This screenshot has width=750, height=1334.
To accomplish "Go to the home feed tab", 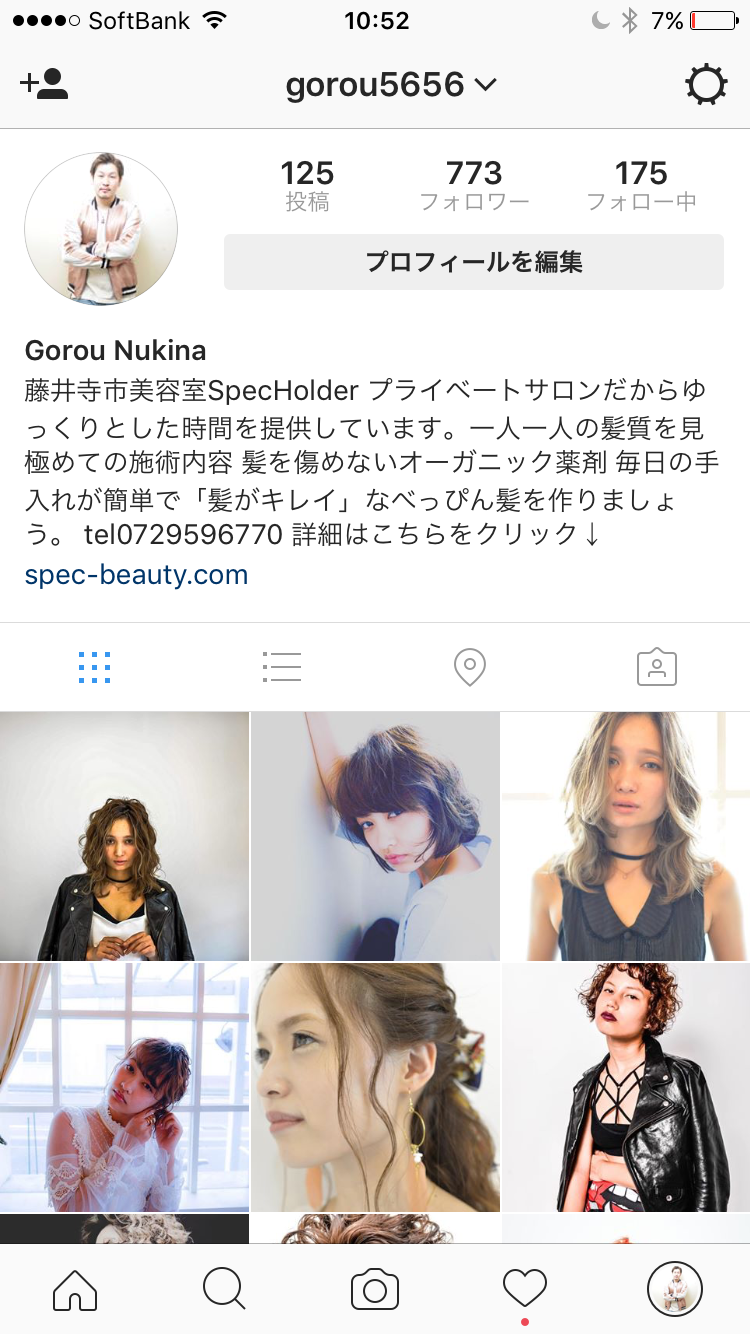I will click(x=75, y=1290).
